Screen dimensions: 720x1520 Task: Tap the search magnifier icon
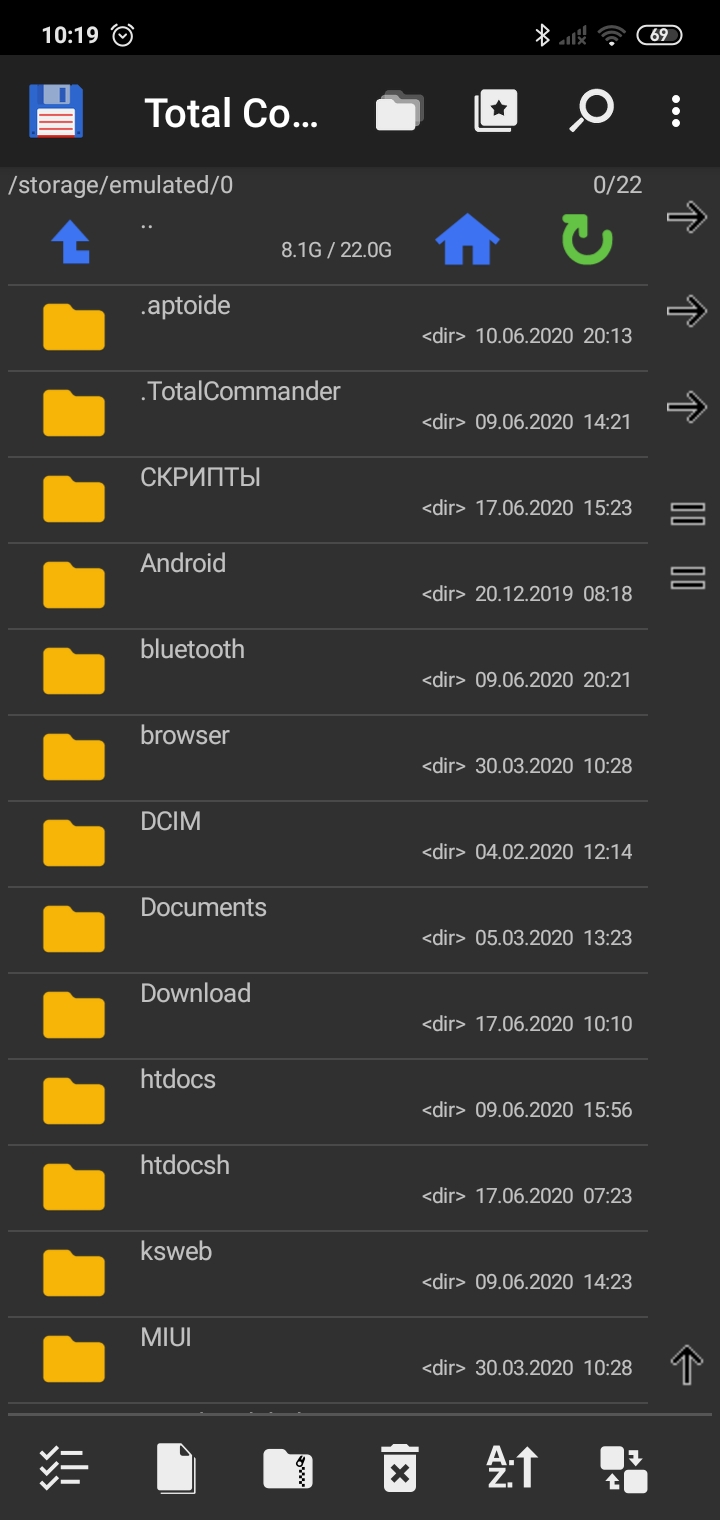click(x=591, y=112)
